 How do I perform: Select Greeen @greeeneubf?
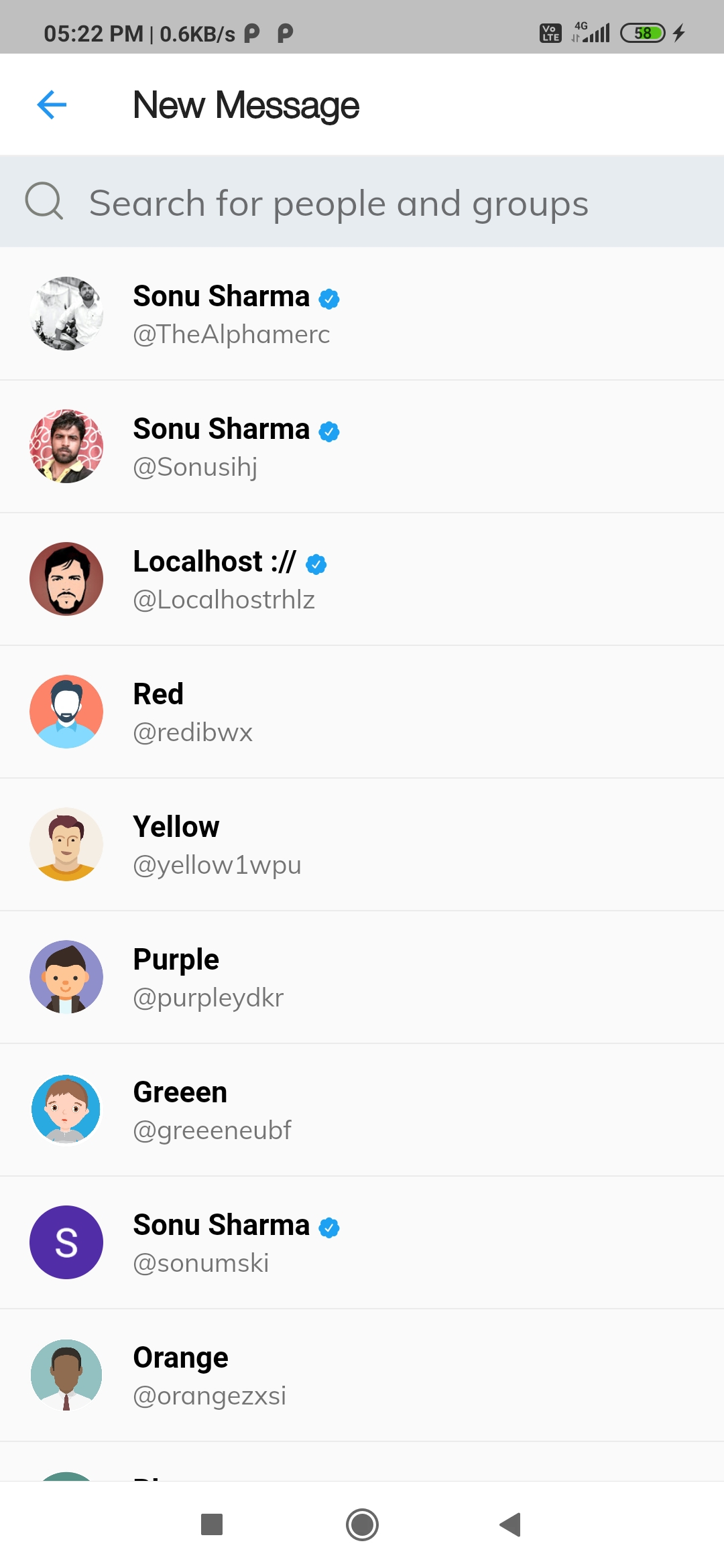click(x=362, y=1110)
